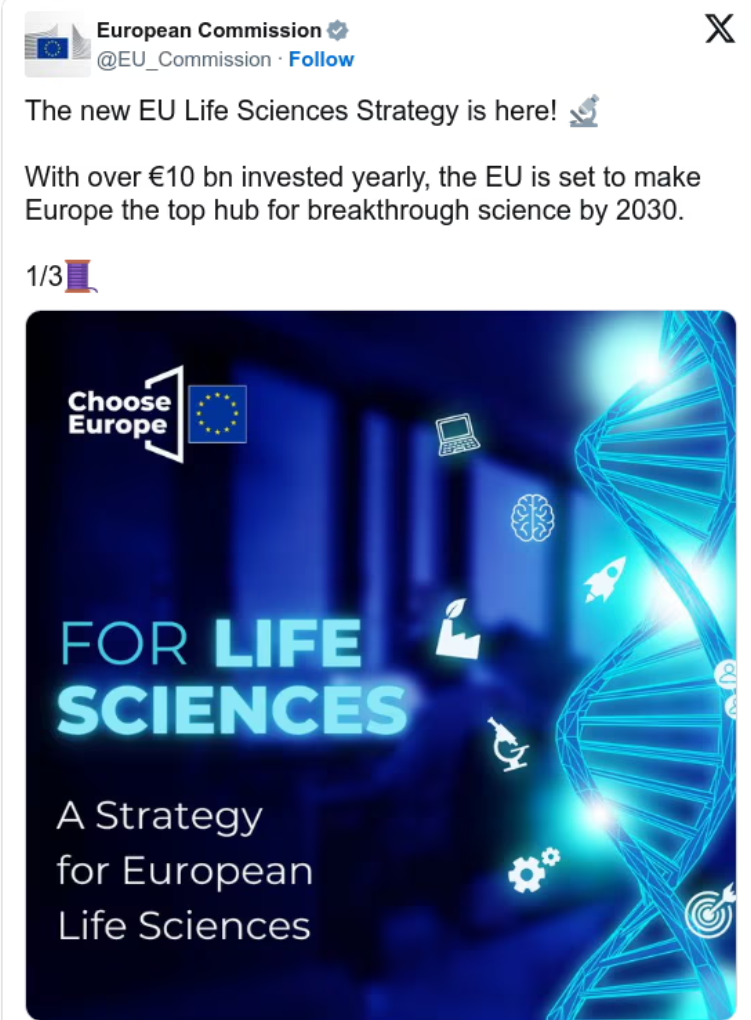Tap the Follow link next to @EU_Commission
Viewport: 751px width, 1020px height.
tap(321, 60)
